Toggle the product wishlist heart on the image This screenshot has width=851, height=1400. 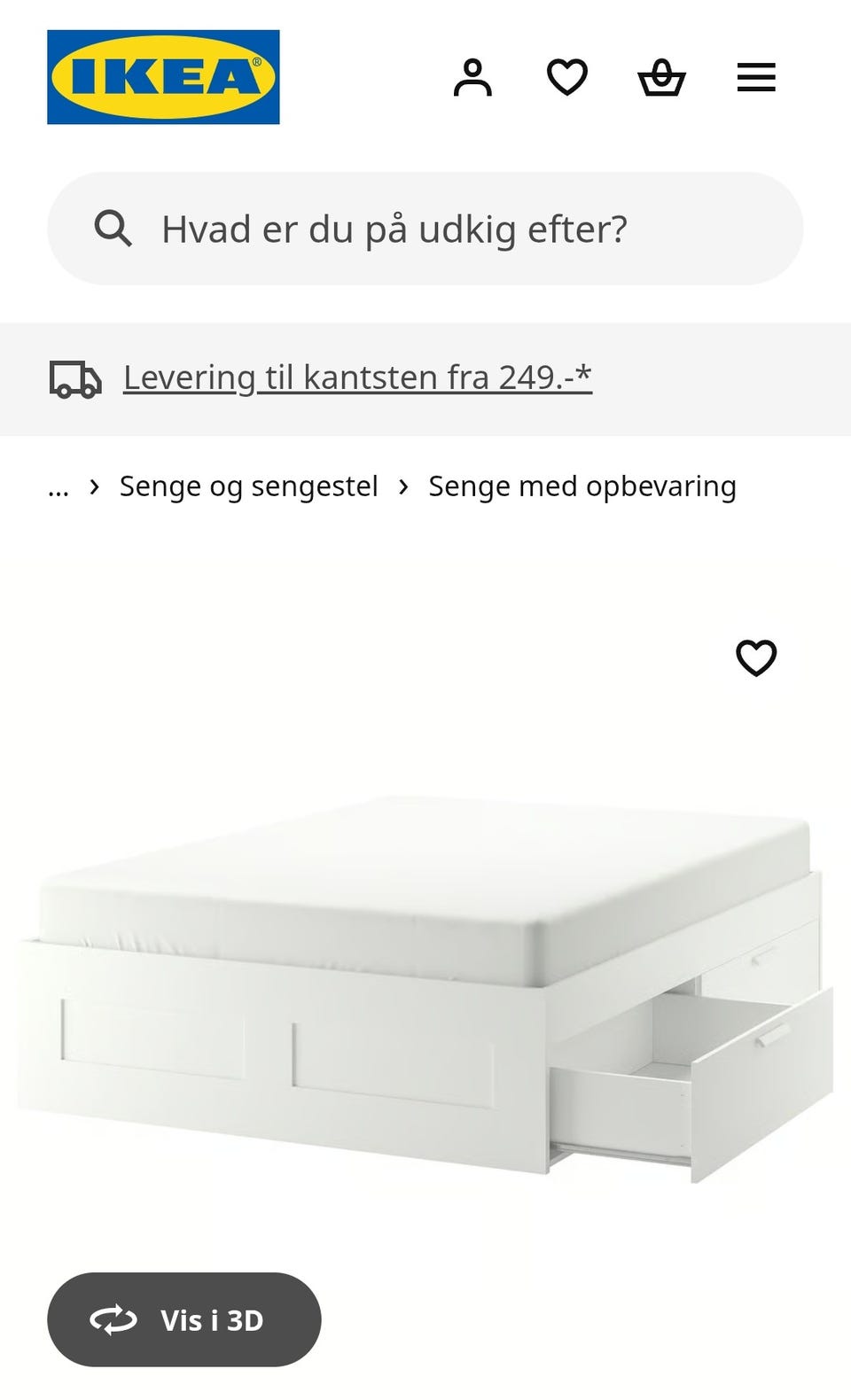click(756, 659)
